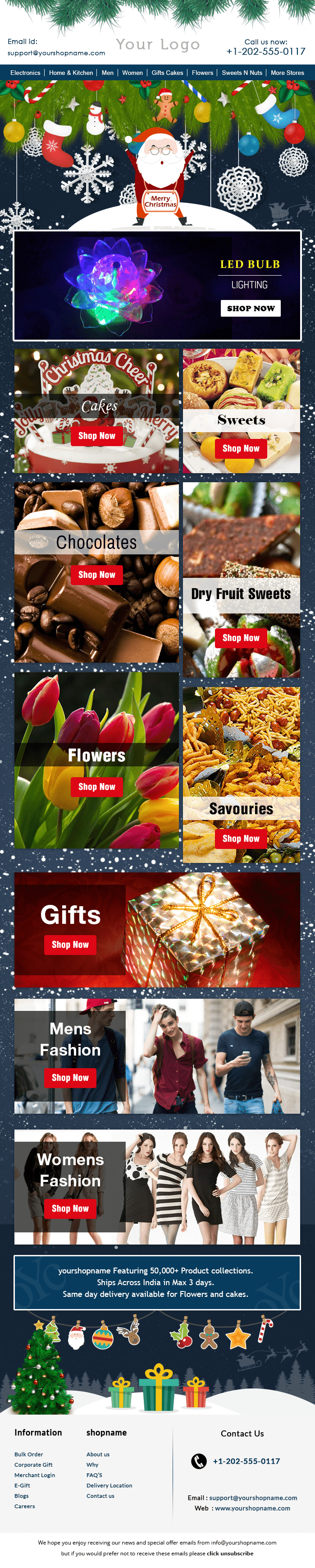The image size is (315, 1568).
Task: Shop Now for Womens Fashion
Action: coord(70,1208)
